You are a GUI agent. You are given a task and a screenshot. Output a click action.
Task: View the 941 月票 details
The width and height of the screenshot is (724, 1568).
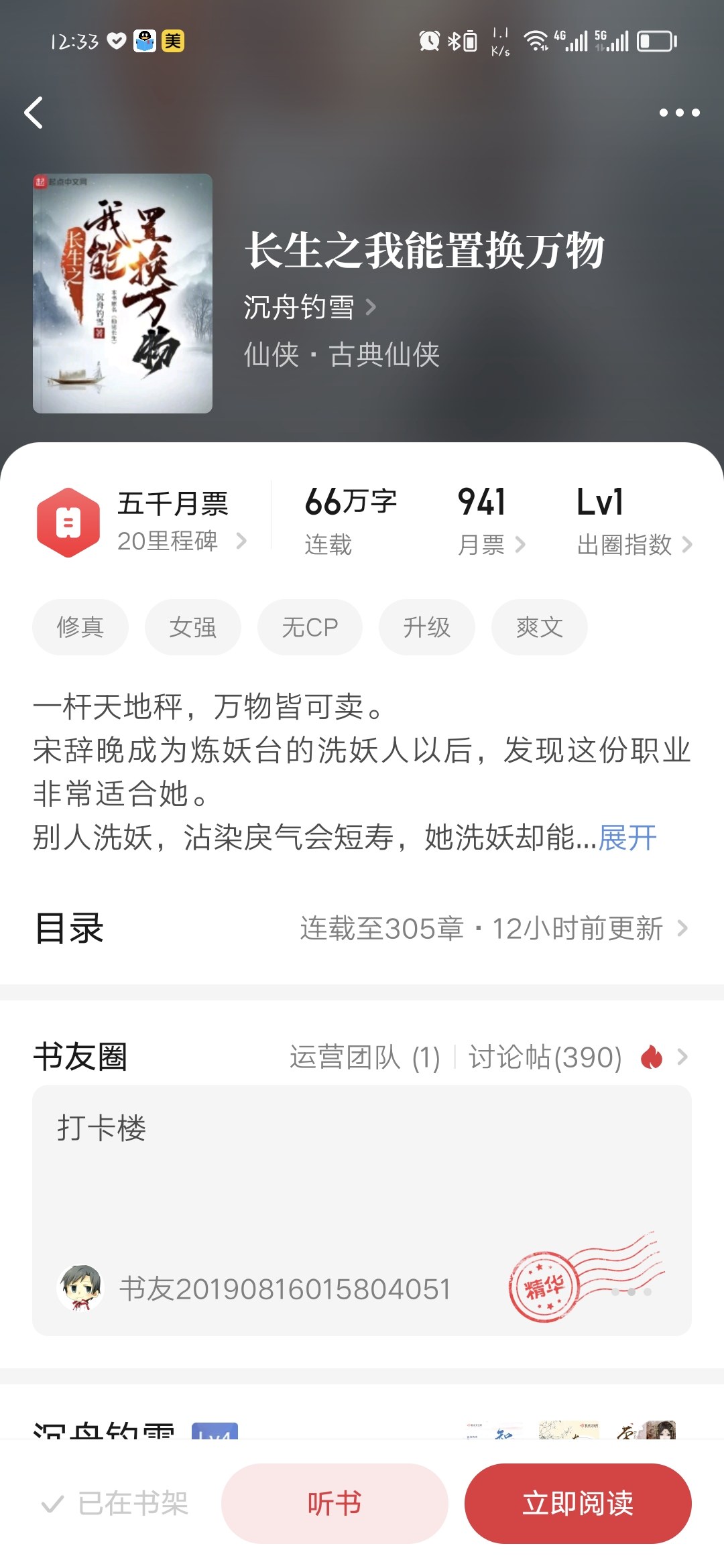(490, 522)
